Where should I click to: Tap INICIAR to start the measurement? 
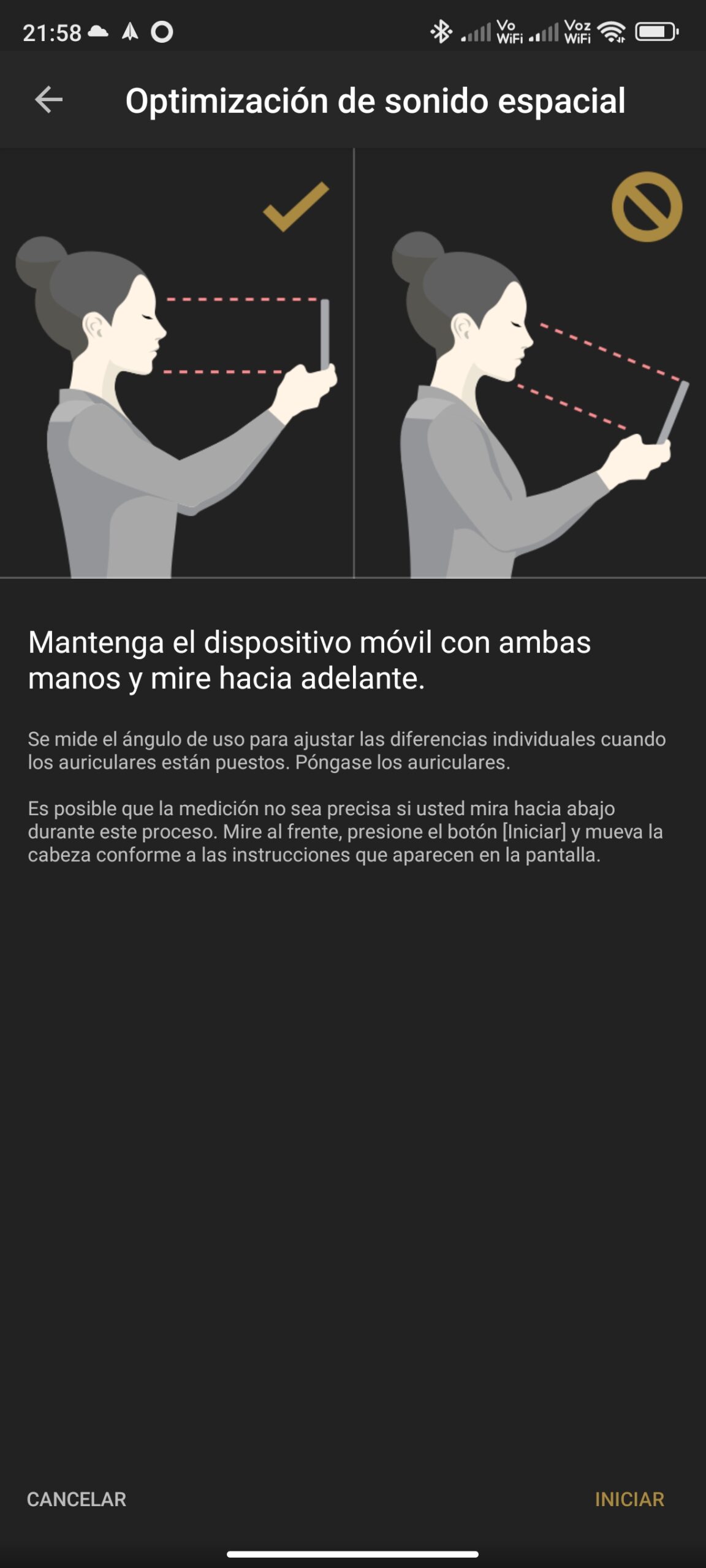tap(629, 1499)
